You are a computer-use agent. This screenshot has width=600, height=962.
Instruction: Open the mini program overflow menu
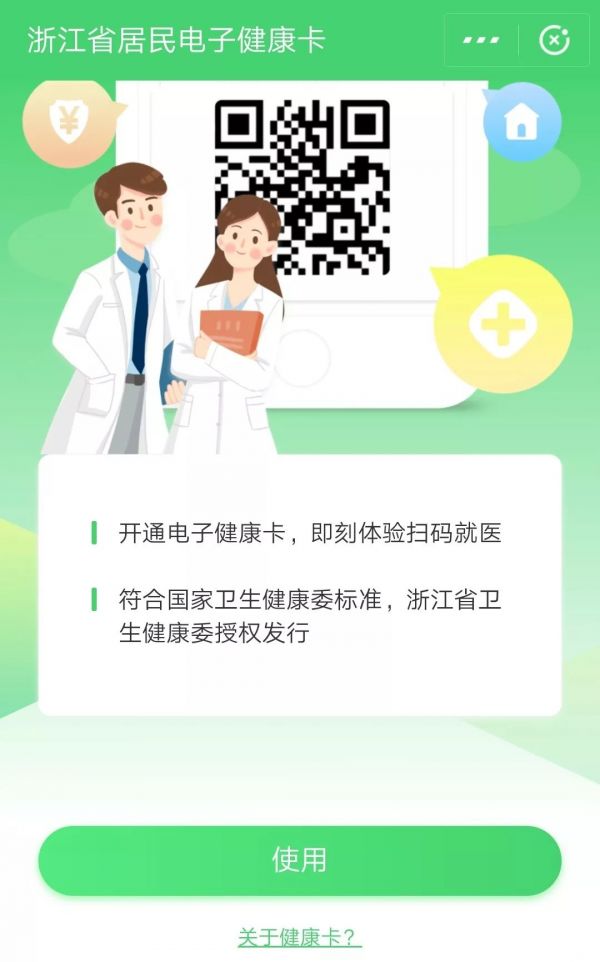481,40
